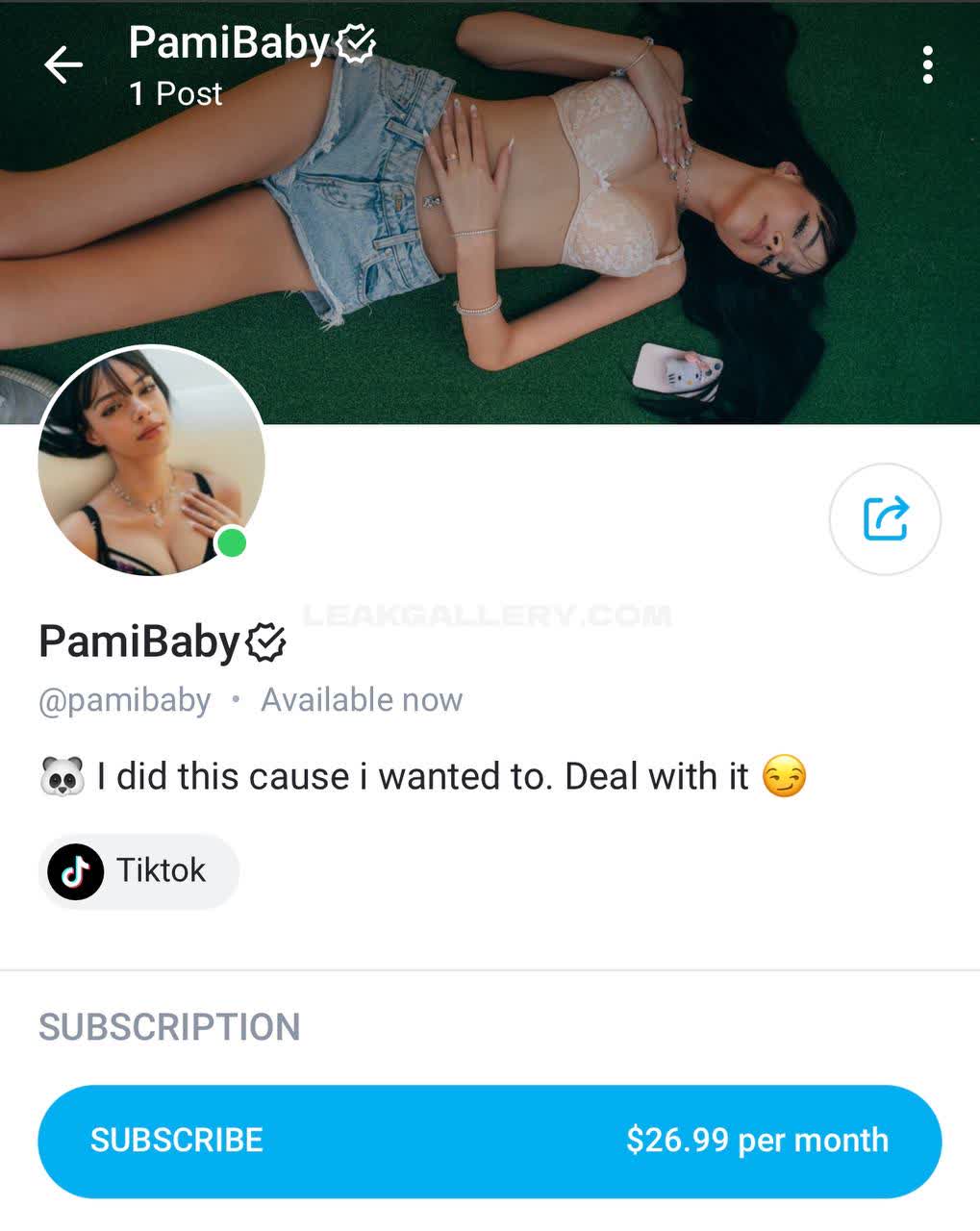
Task: View the PamiBaby profile picture
Action: tap(151, 462)
